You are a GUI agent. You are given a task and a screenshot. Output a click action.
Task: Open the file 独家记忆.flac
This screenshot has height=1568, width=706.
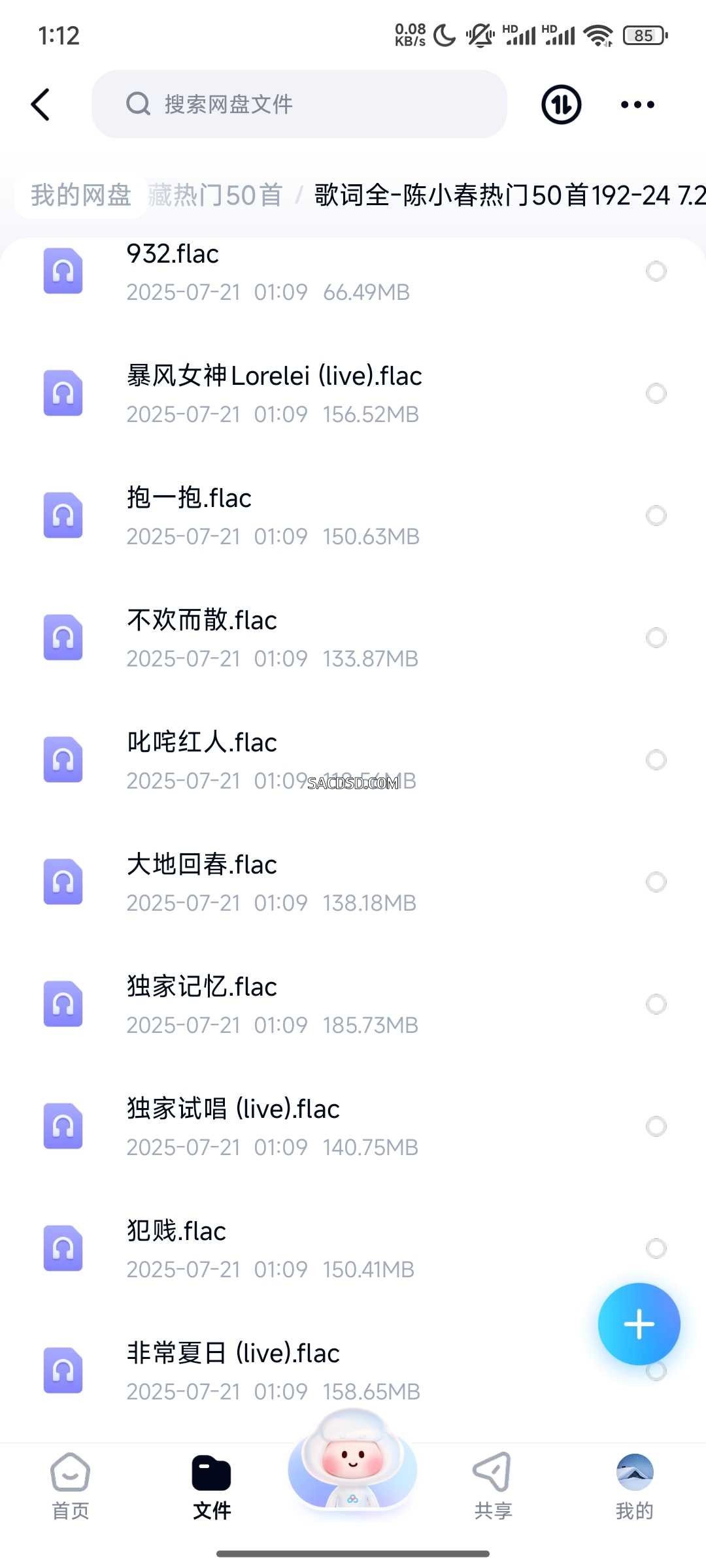(353, 1005)
